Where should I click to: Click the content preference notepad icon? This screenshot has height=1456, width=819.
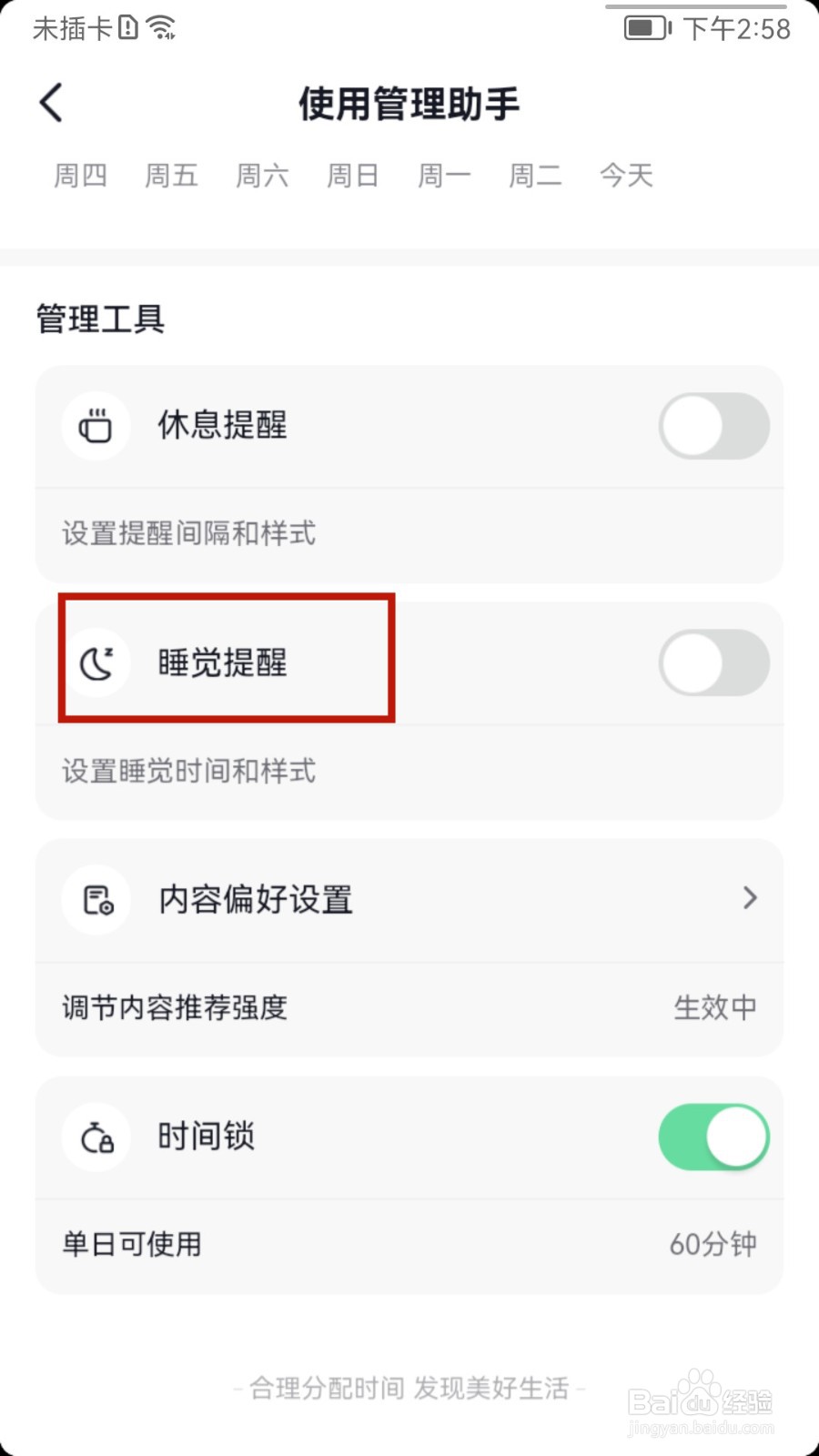coord(96,899)
